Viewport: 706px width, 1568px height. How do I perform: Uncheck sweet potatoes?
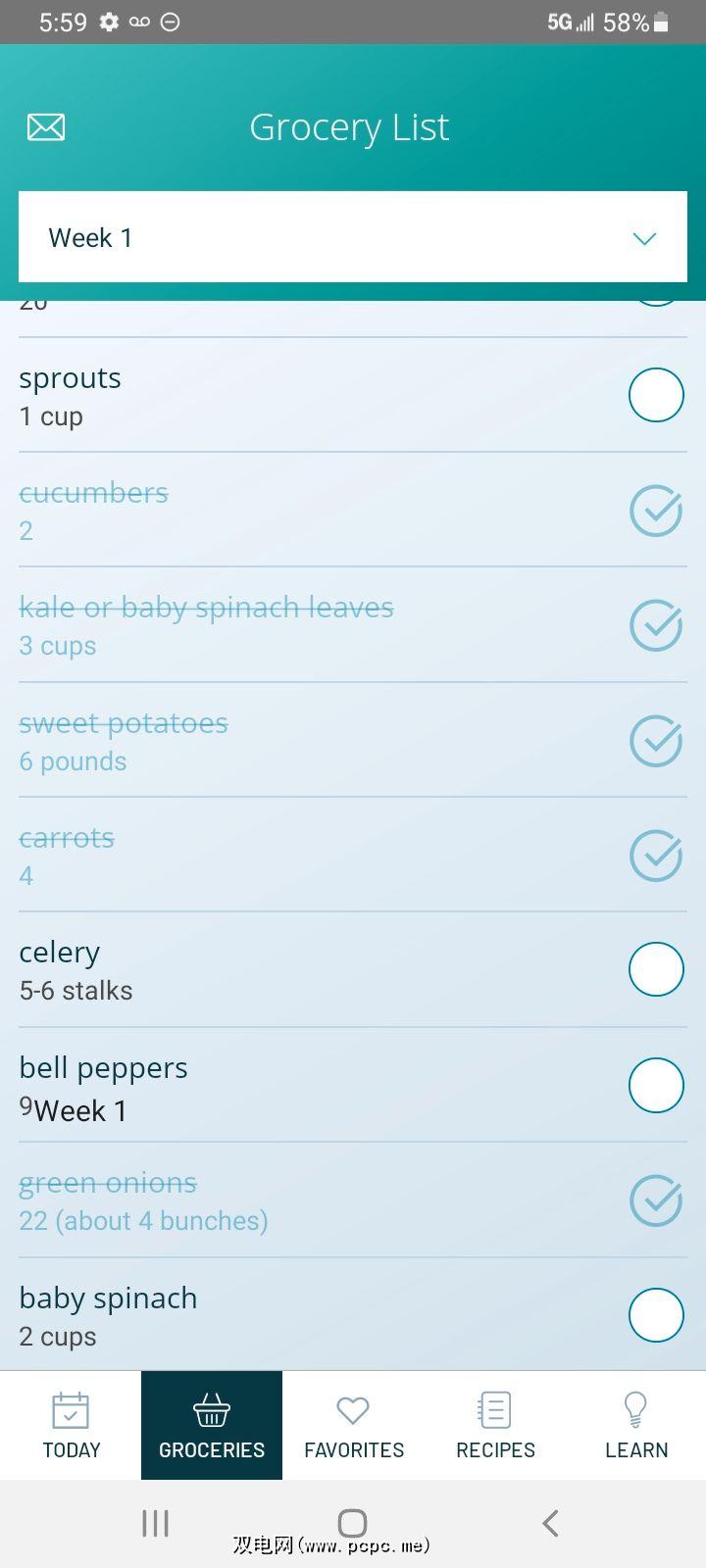tap(656, 741)
